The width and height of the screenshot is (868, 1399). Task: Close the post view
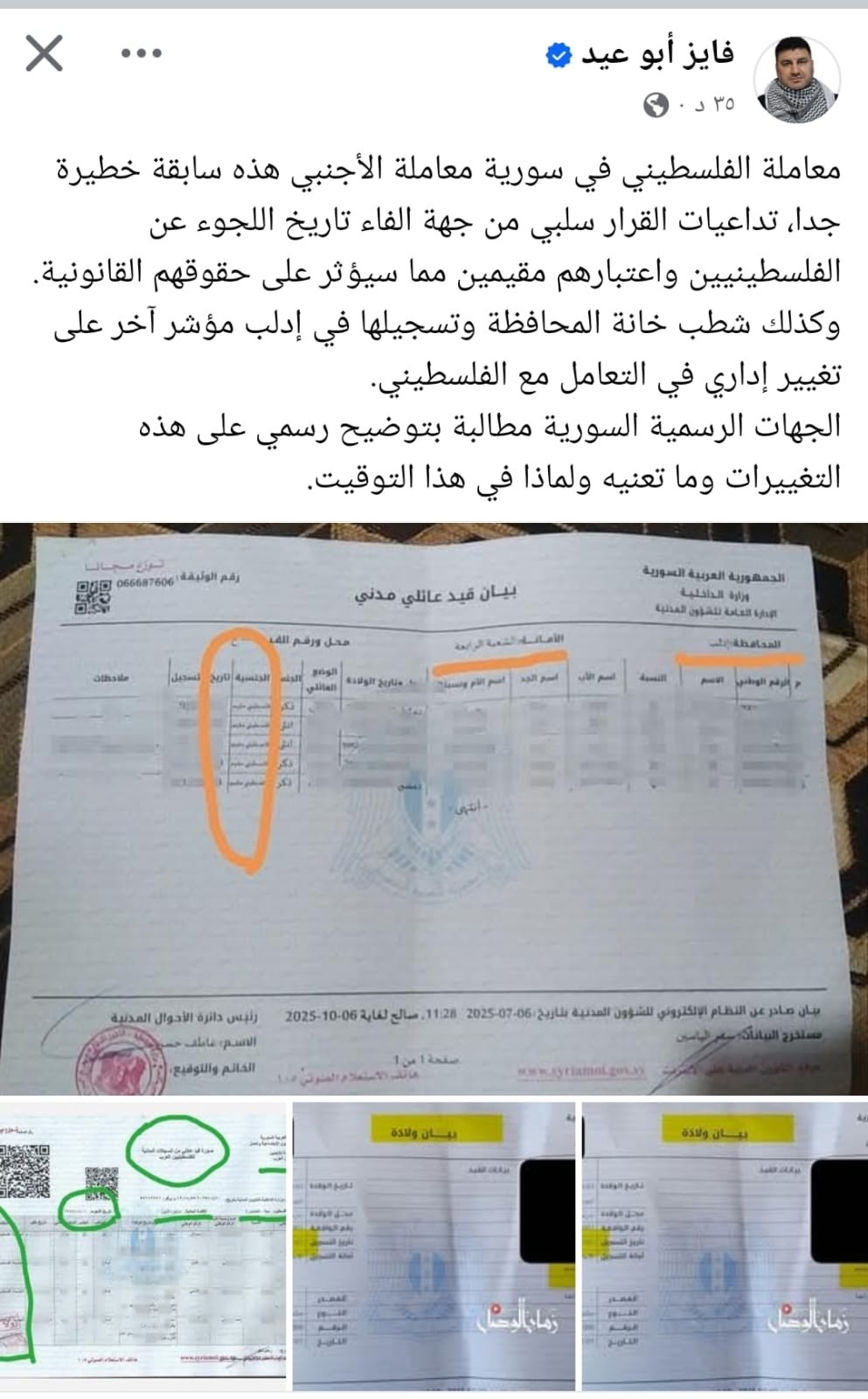(x=45, y=53)
